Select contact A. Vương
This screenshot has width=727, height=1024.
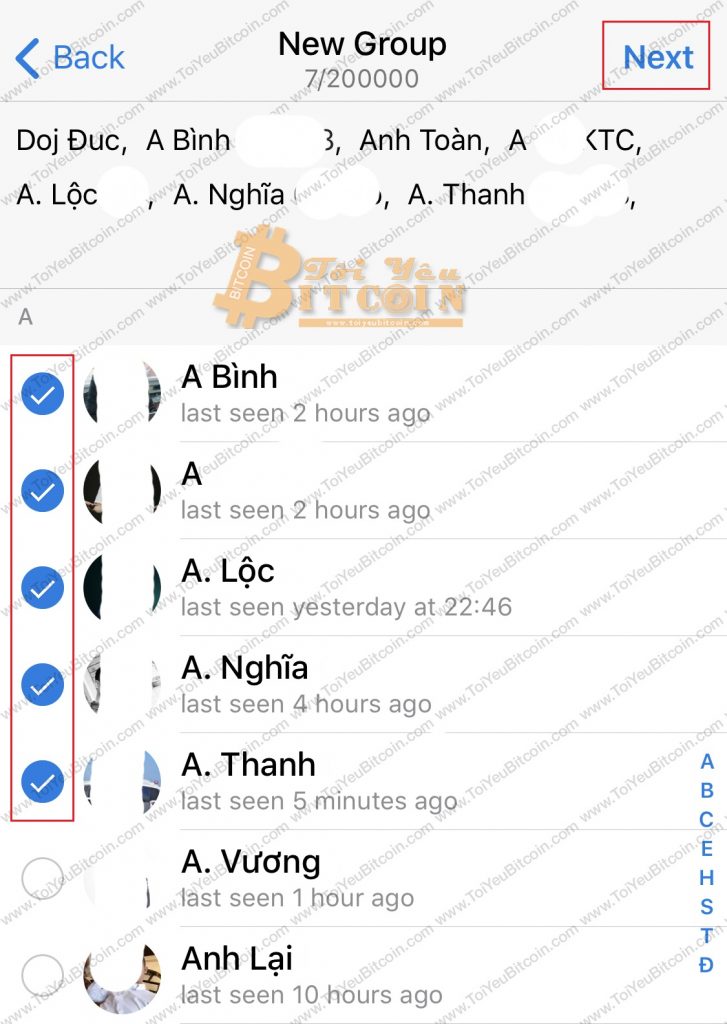(x=42, y=878)
